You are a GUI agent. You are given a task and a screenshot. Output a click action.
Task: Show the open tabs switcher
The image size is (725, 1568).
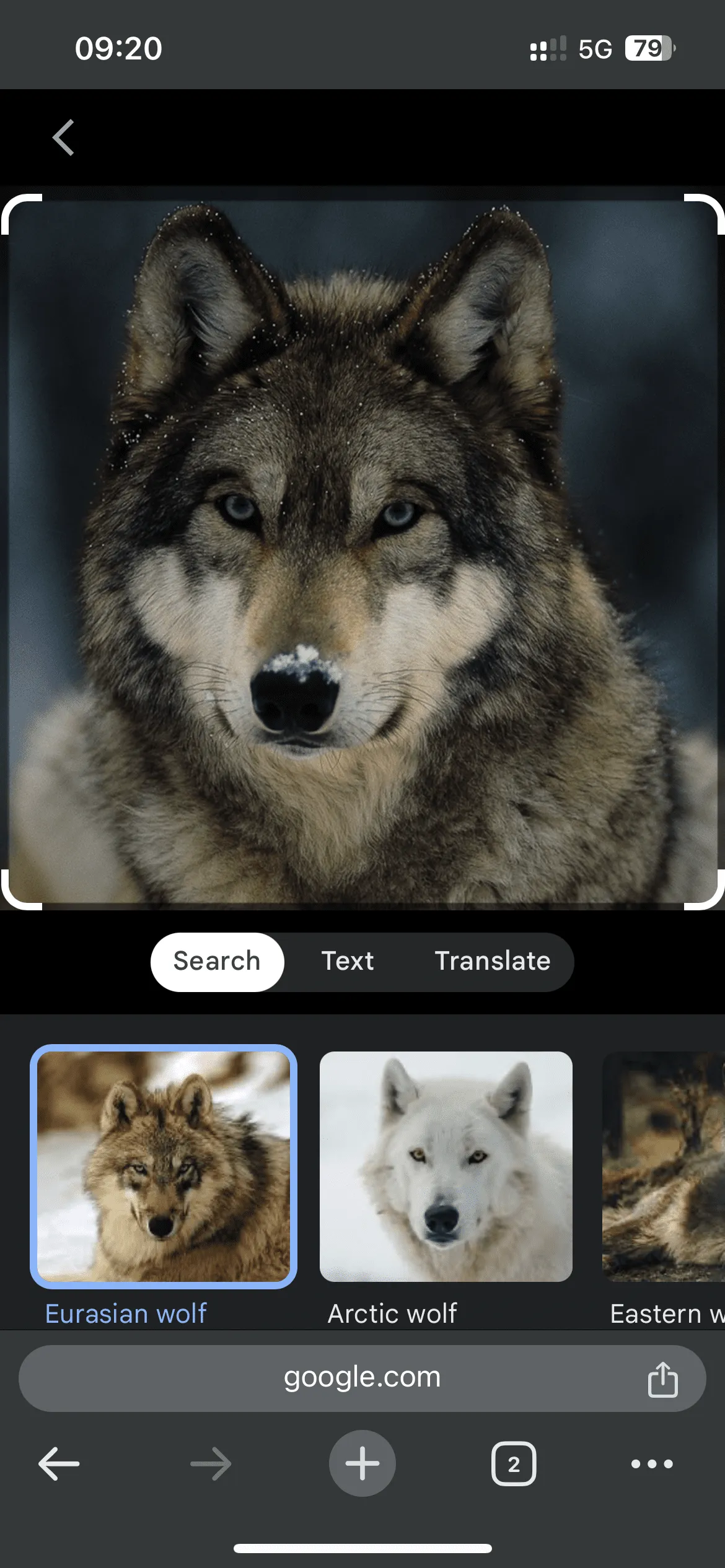[x=514, y=1463]
